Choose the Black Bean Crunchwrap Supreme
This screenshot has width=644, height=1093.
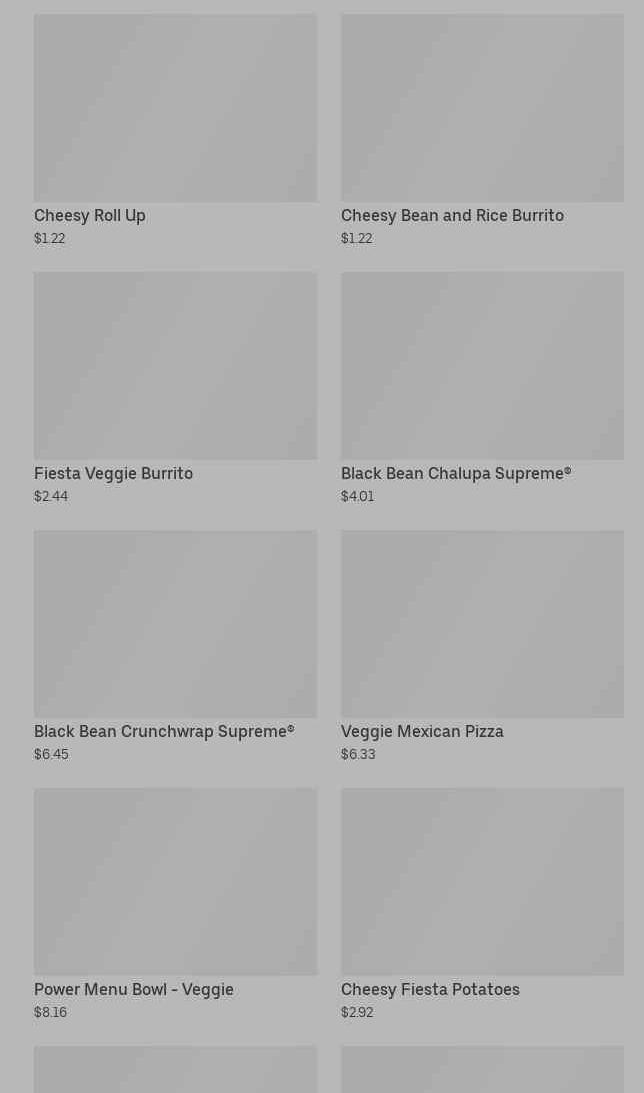coord(175,646)
